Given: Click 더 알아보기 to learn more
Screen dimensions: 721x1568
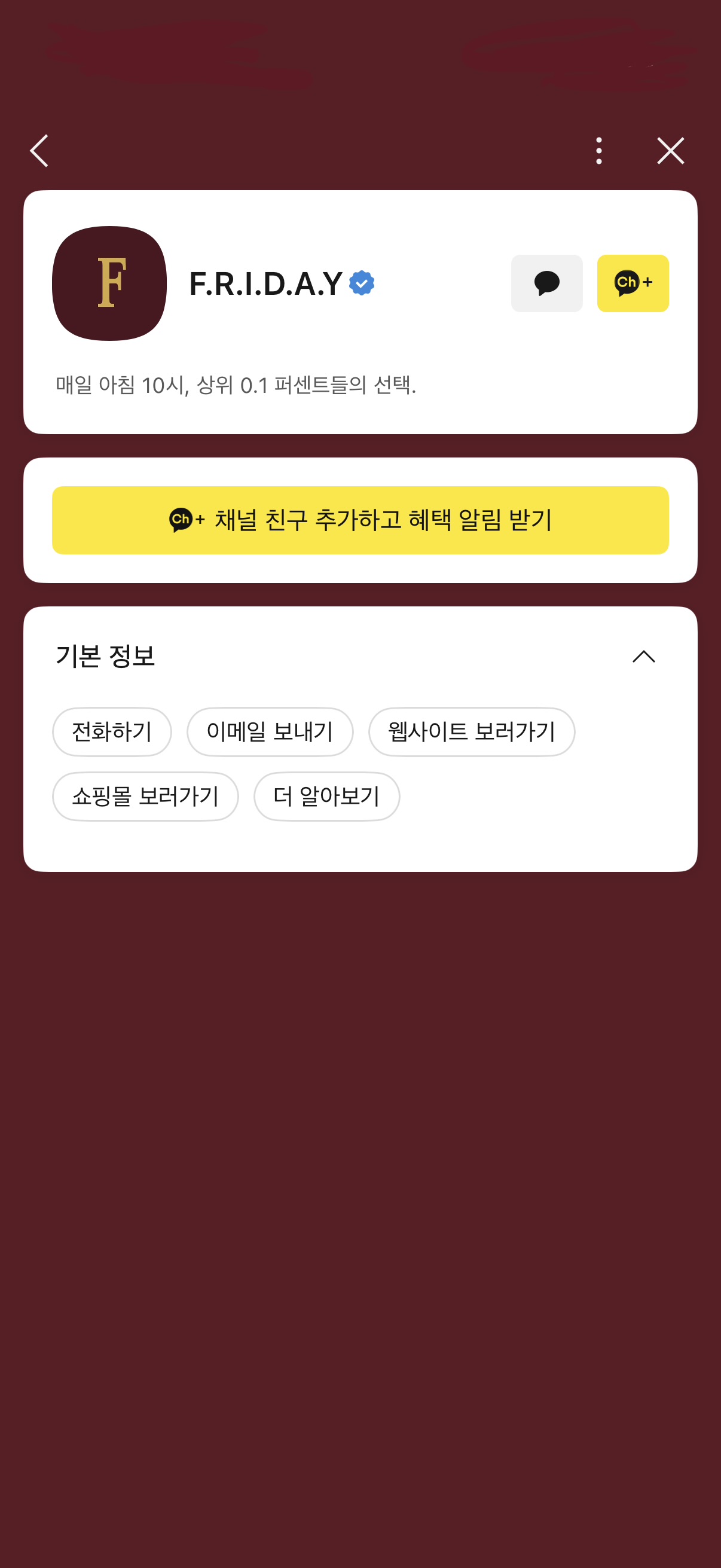Looking at the screenshot, I should (x=327, y=796).
